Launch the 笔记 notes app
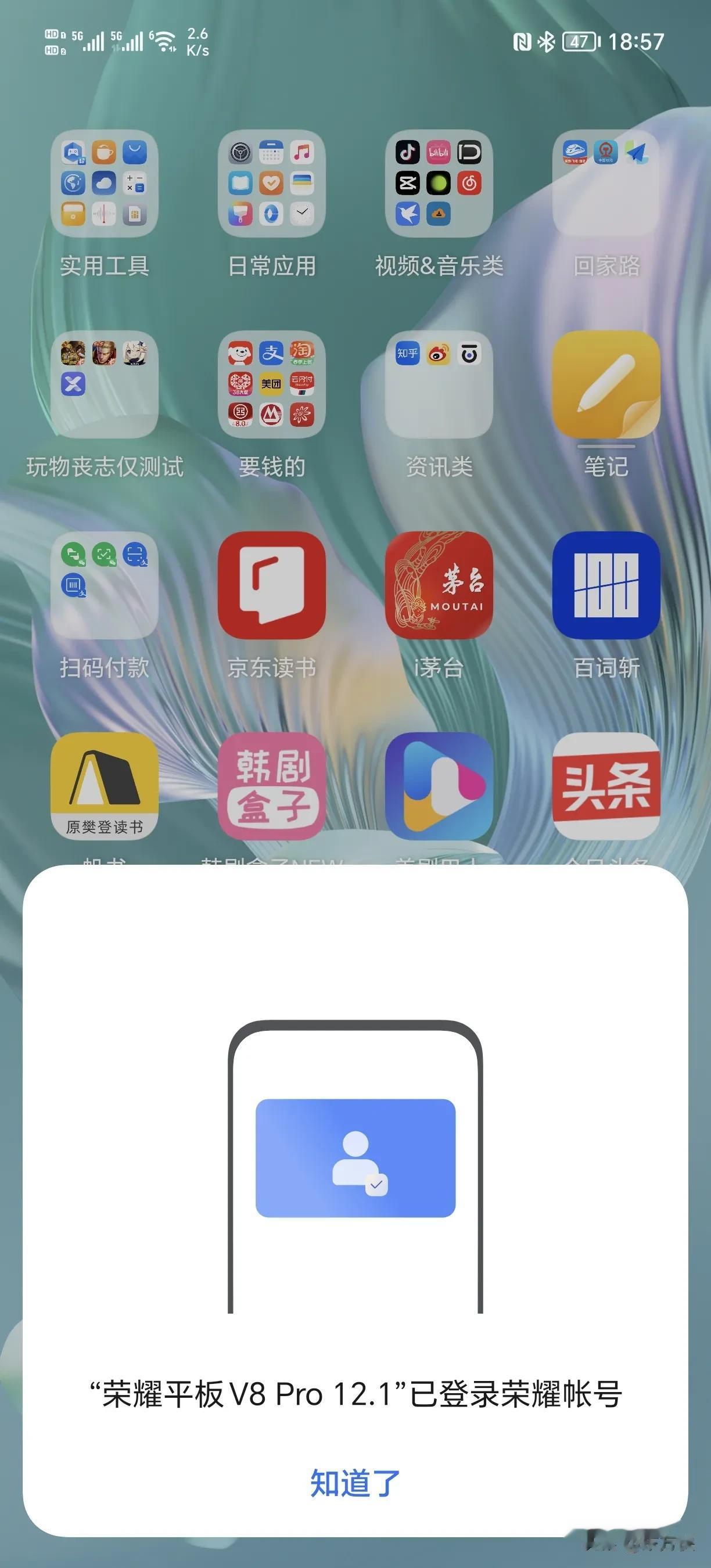Image resolution: width=711 pixels, height=1568 pixels. [606, 384]
